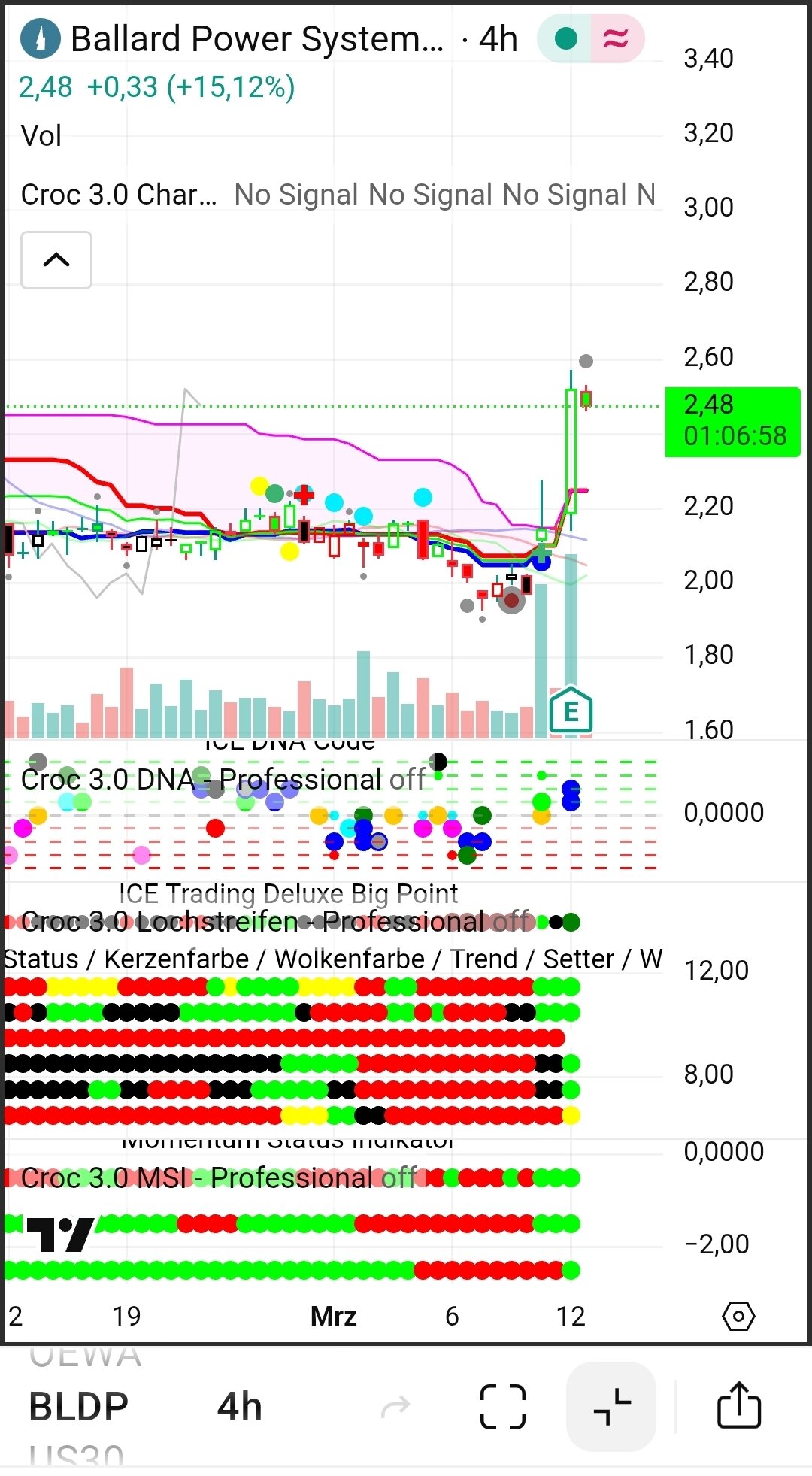This screenshot has width=812, height=1476.
Task: Change the 4h interval in chart header
Action: click(x=498, y=39)
